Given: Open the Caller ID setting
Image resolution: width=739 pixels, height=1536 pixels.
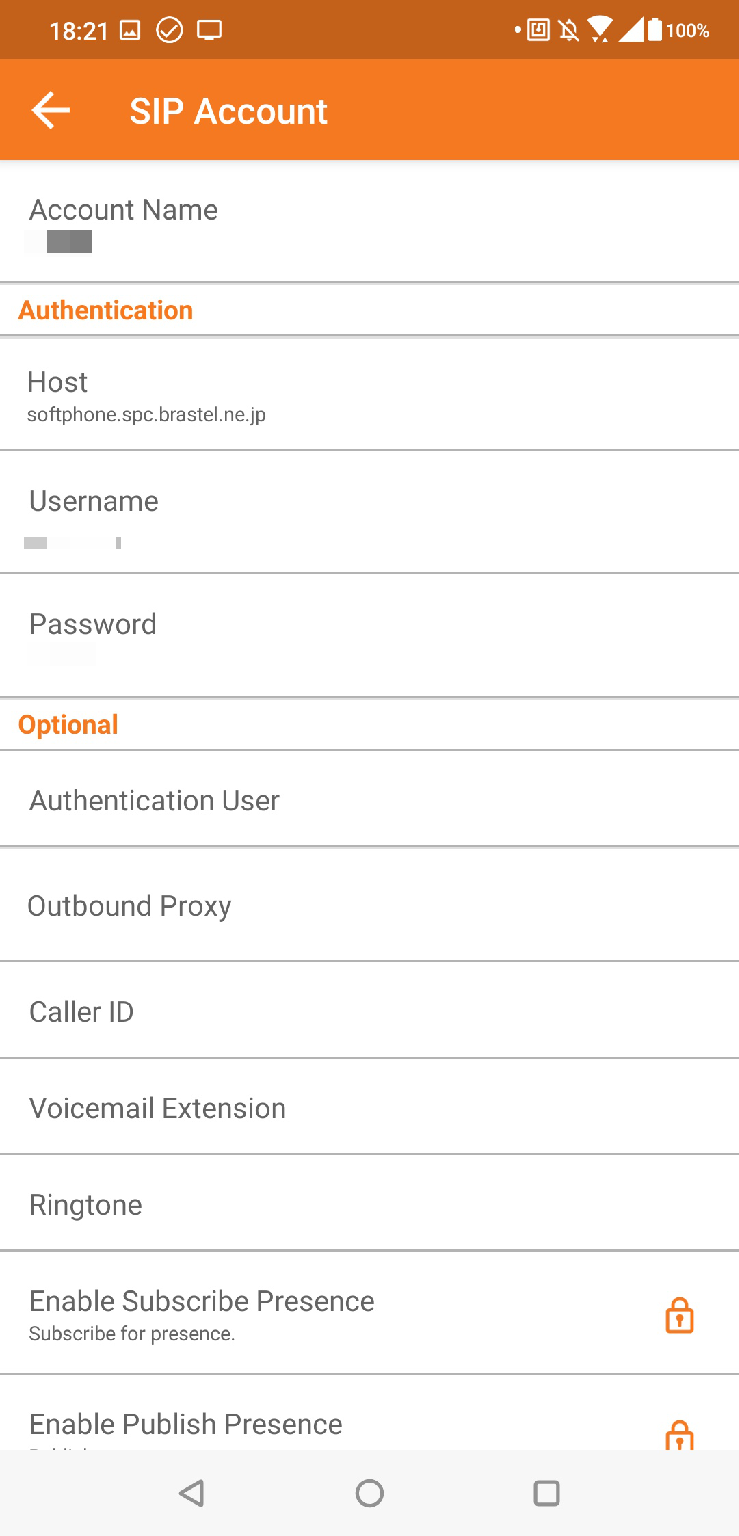Looking at the screenshot, I should (x=369, y=1011).
